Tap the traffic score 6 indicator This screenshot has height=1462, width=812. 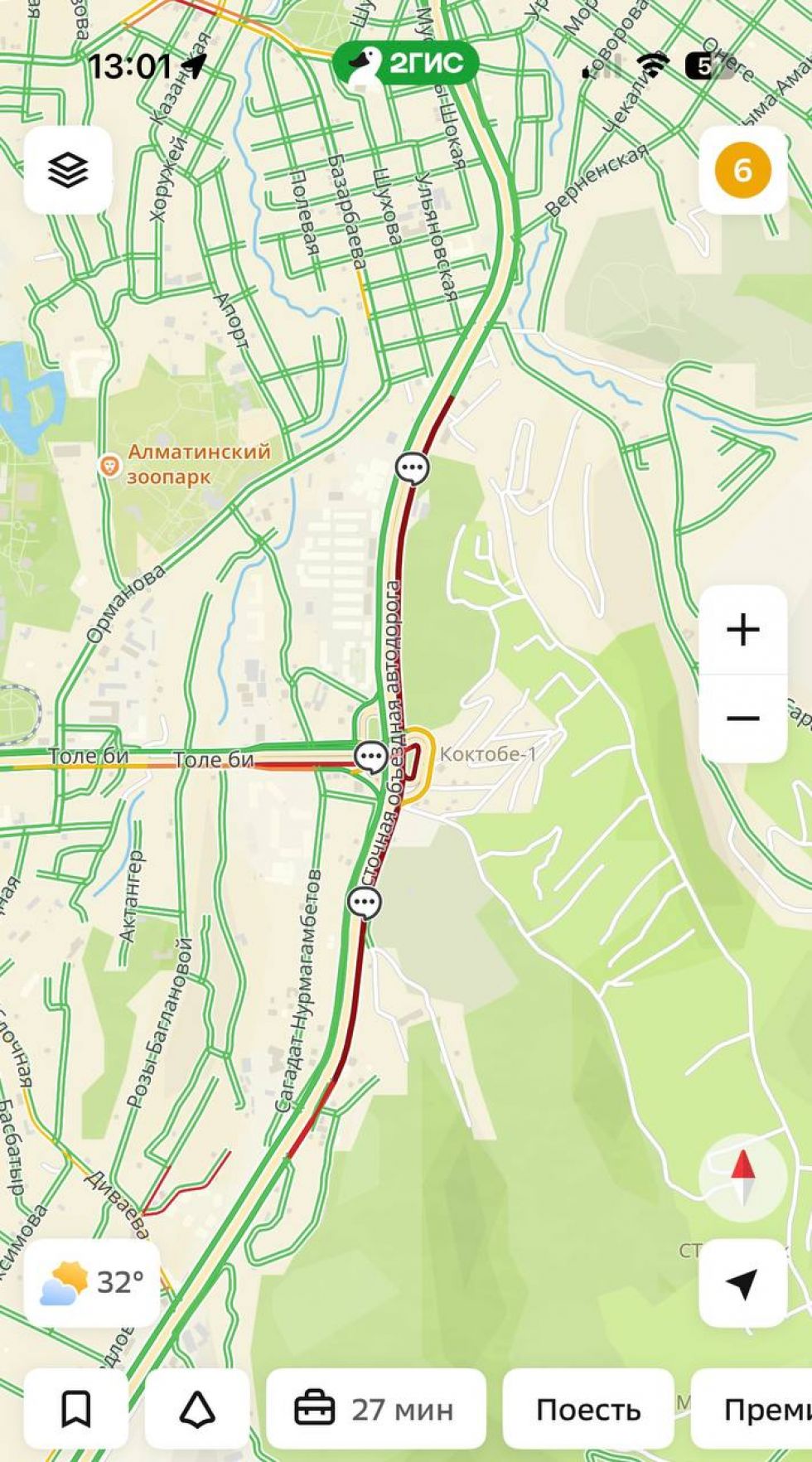(742, 171)
